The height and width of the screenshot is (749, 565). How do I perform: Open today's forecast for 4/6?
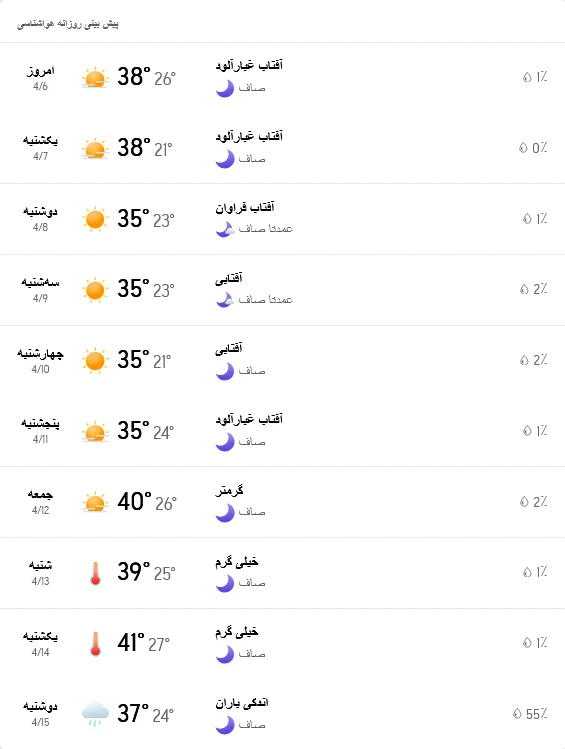(x=282, y=77)
